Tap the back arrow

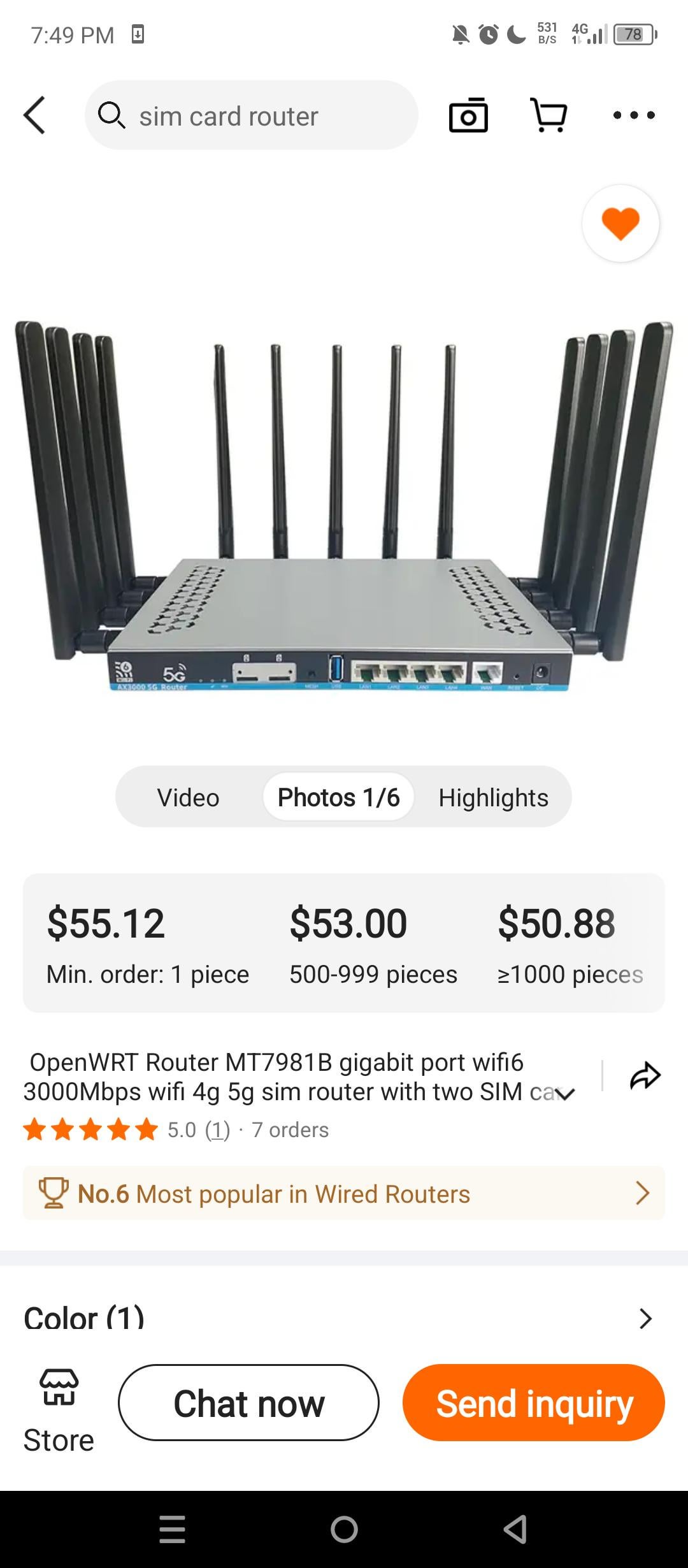pyautogui.click(x=35, y=115)
